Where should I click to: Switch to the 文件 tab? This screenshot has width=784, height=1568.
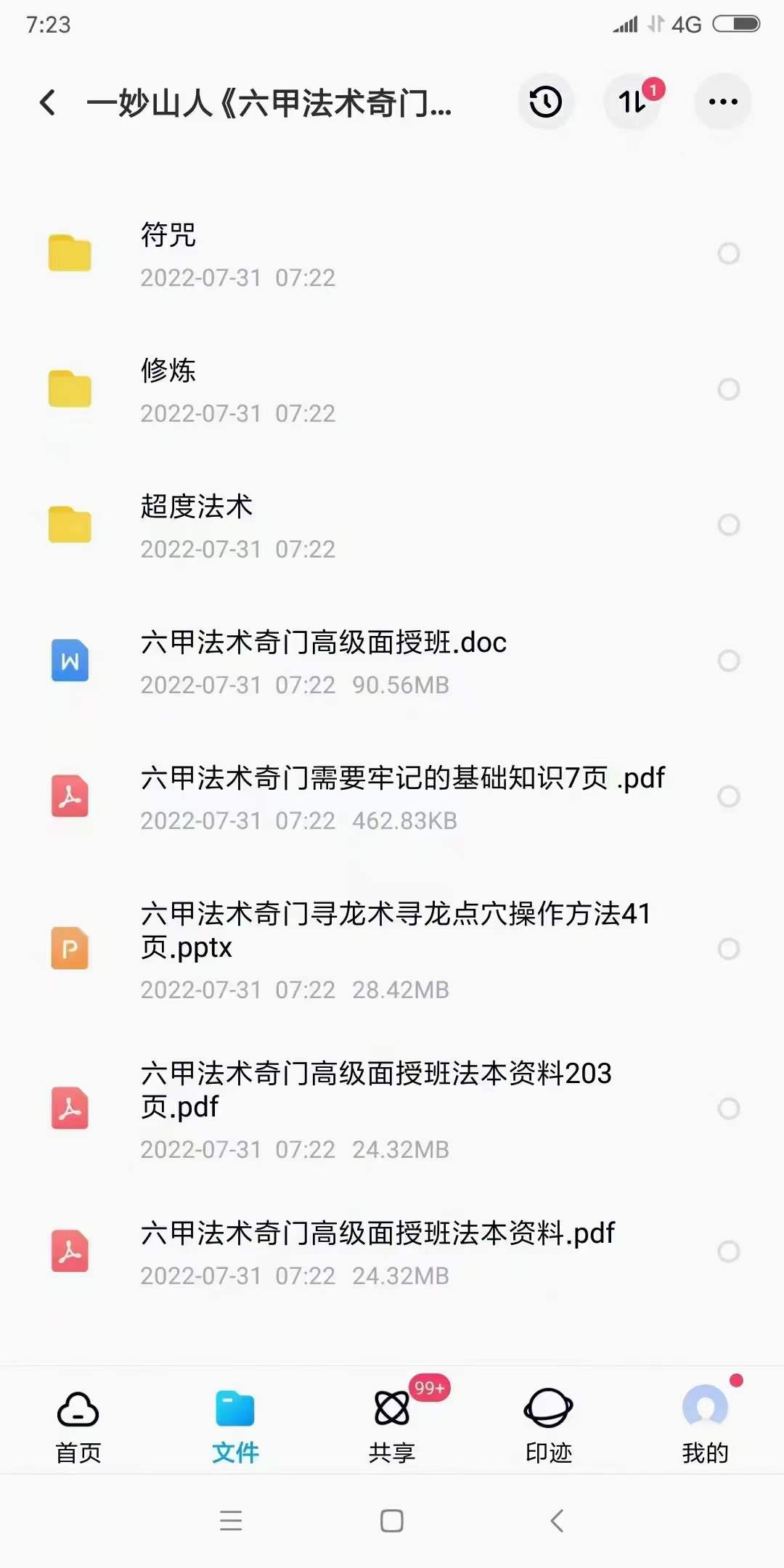[235, 1427]
